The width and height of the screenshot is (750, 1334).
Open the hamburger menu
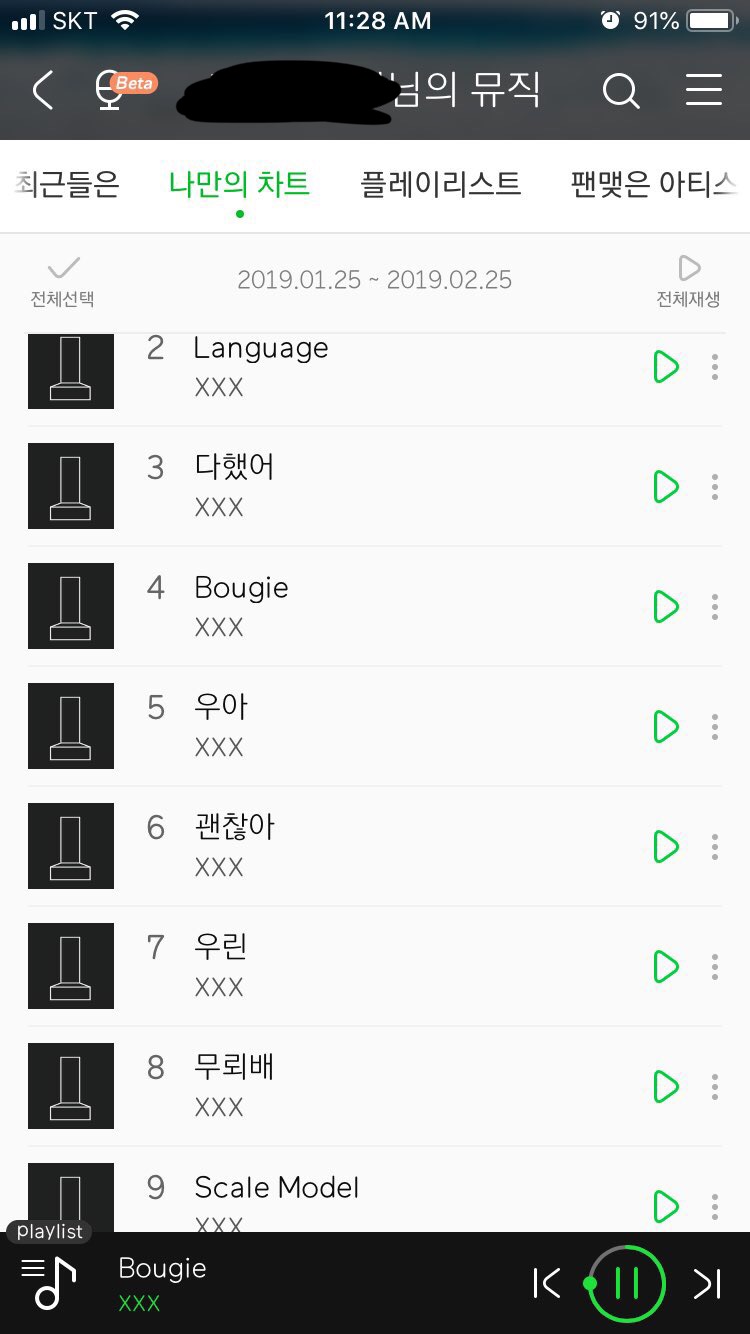(704, 90)
